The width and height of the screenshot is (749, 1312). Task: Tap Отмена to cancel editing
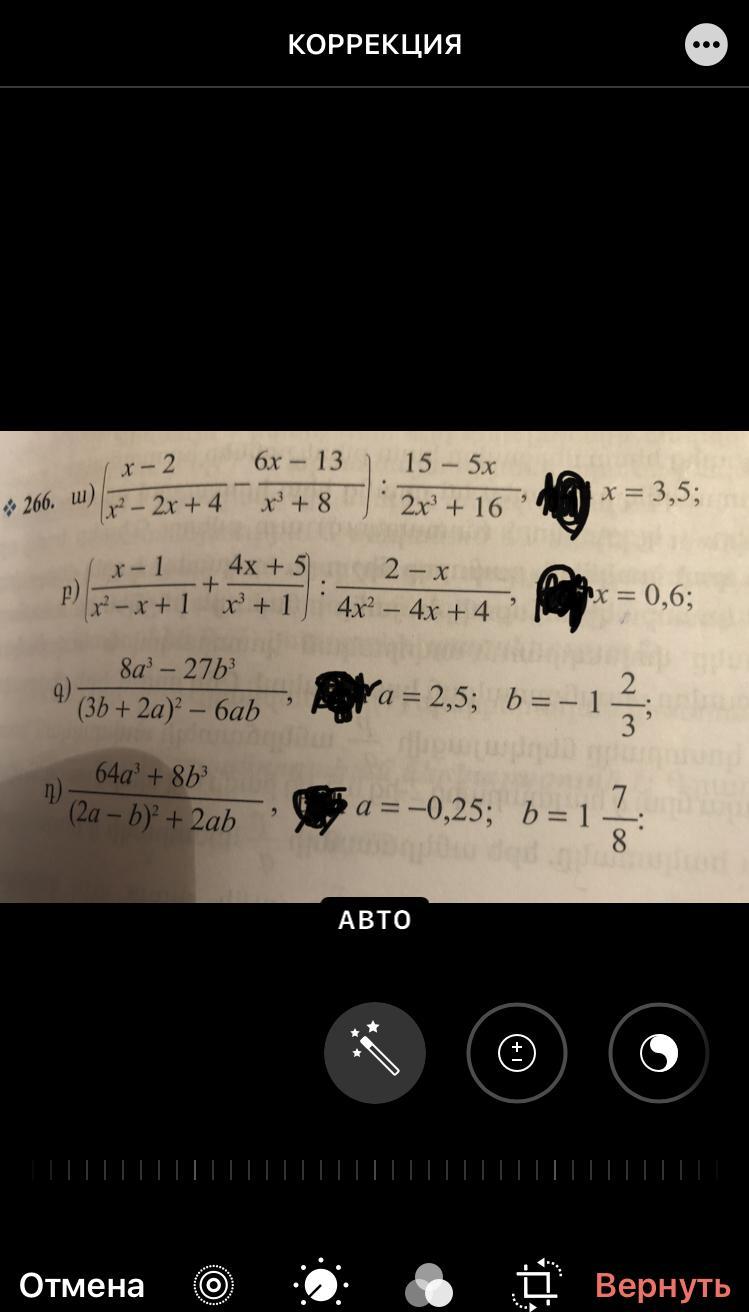(x=82, y=1285)
